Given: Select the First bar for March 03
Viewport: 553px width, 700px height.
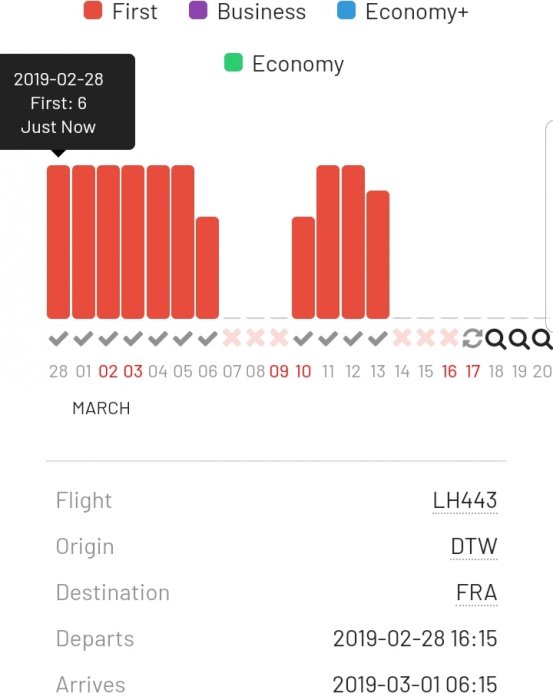Looking at the screenshot, I should 133,242.
